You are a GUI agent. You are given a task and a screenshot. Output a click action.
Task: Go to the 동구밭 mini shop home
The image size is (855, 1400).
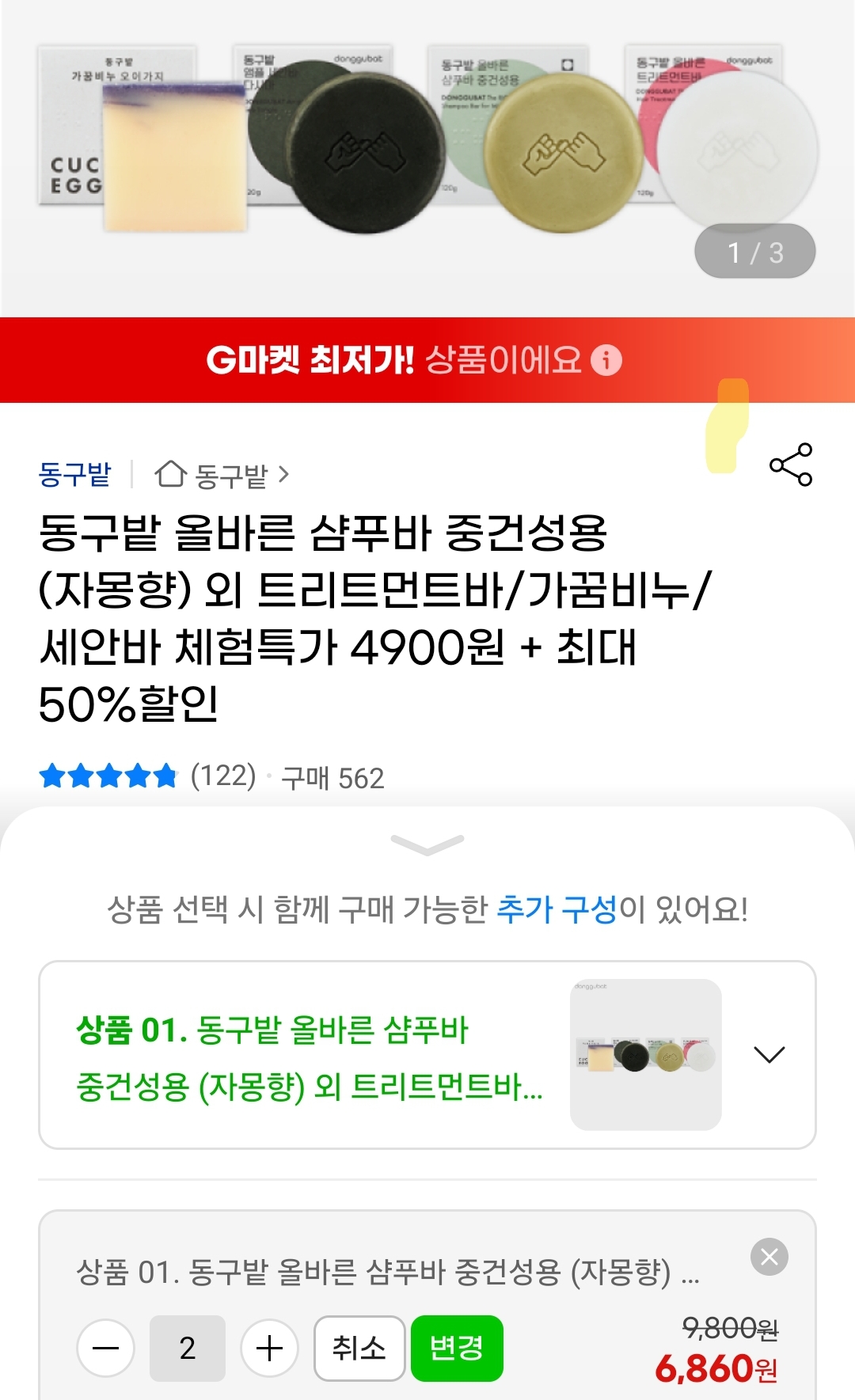pyautogui.click(x=222, y=476)
